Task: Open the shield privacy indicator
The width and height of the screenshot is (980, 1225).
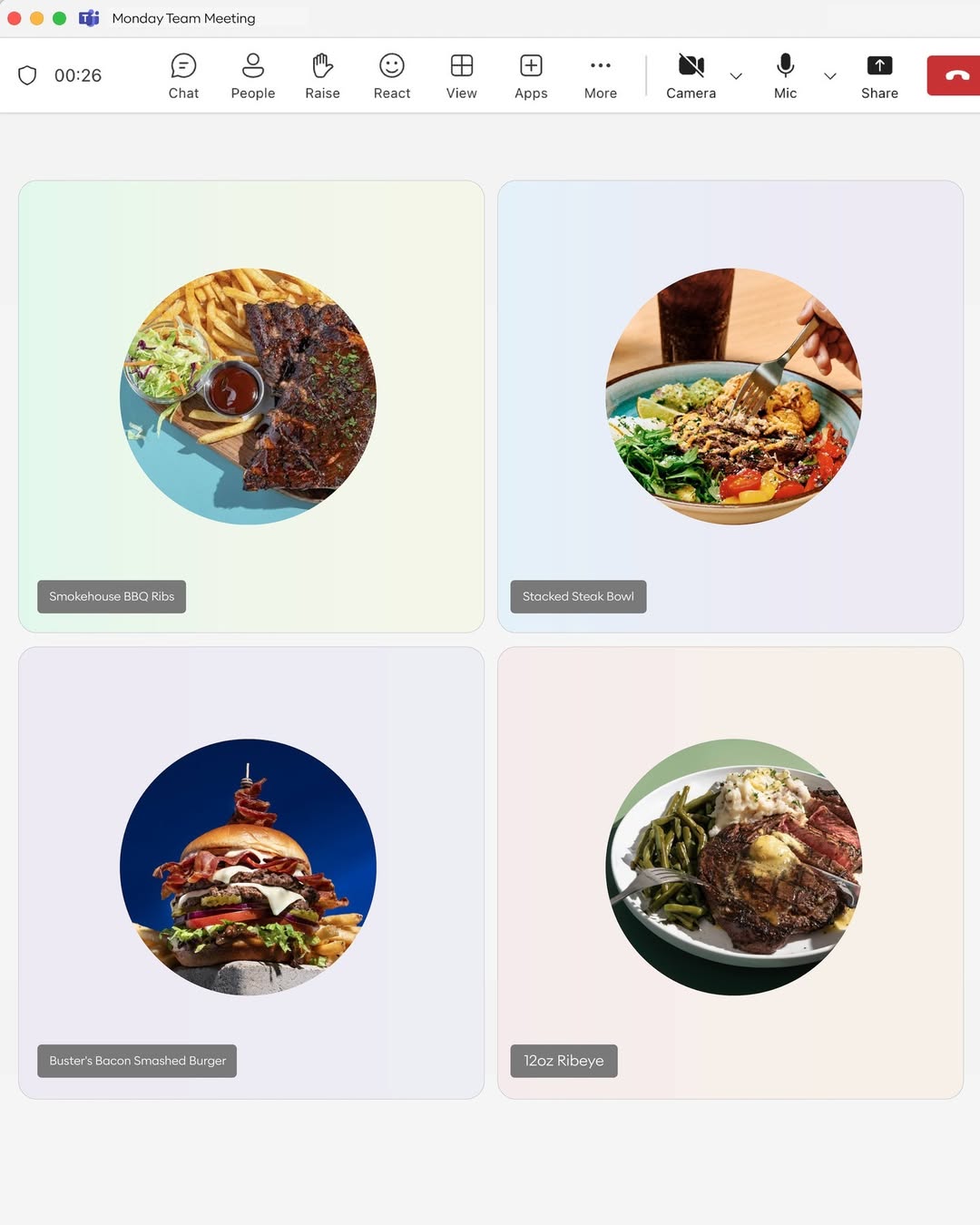Action: pyautogui.click(x=27, y=75)
